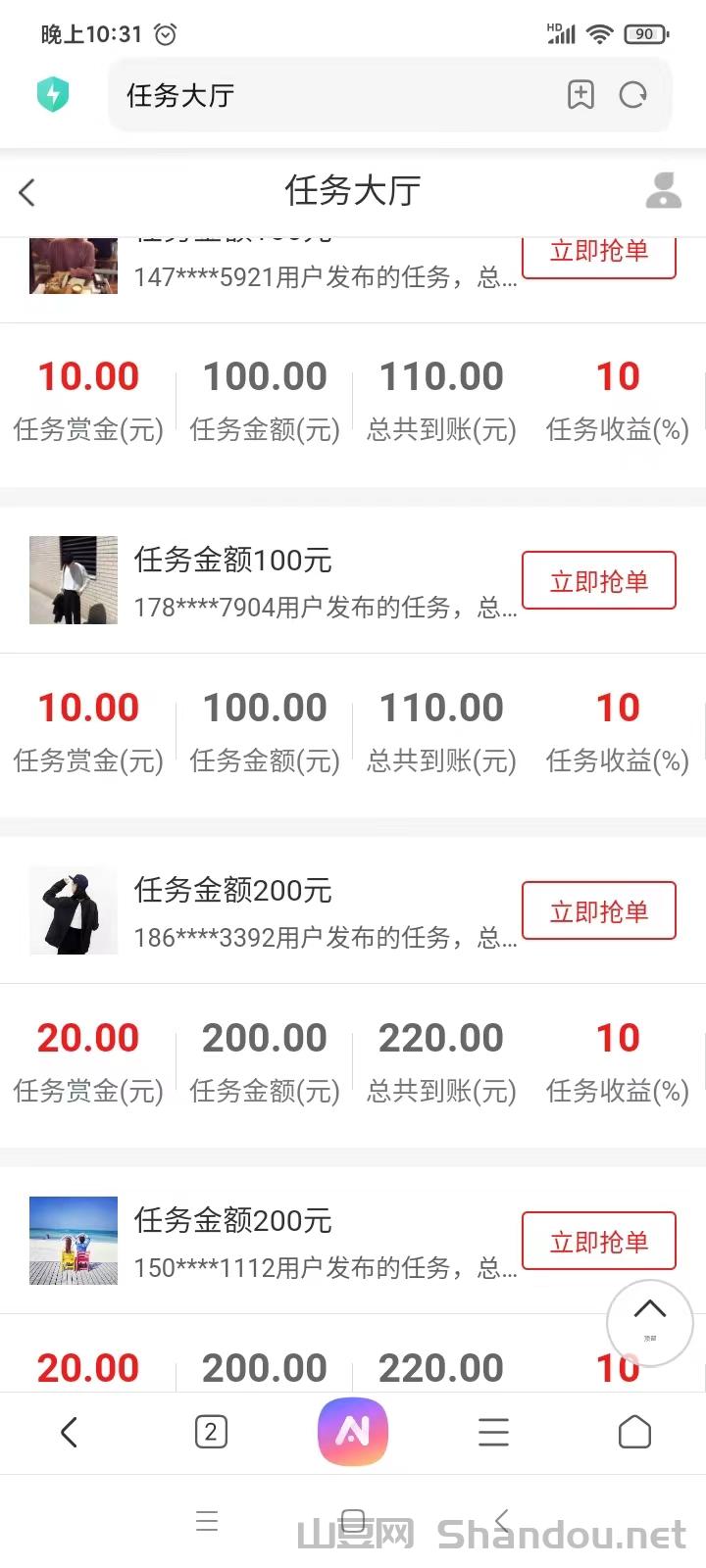Grab the 178****7904 user's task
706x1568 pixels.
coord(598,581)
